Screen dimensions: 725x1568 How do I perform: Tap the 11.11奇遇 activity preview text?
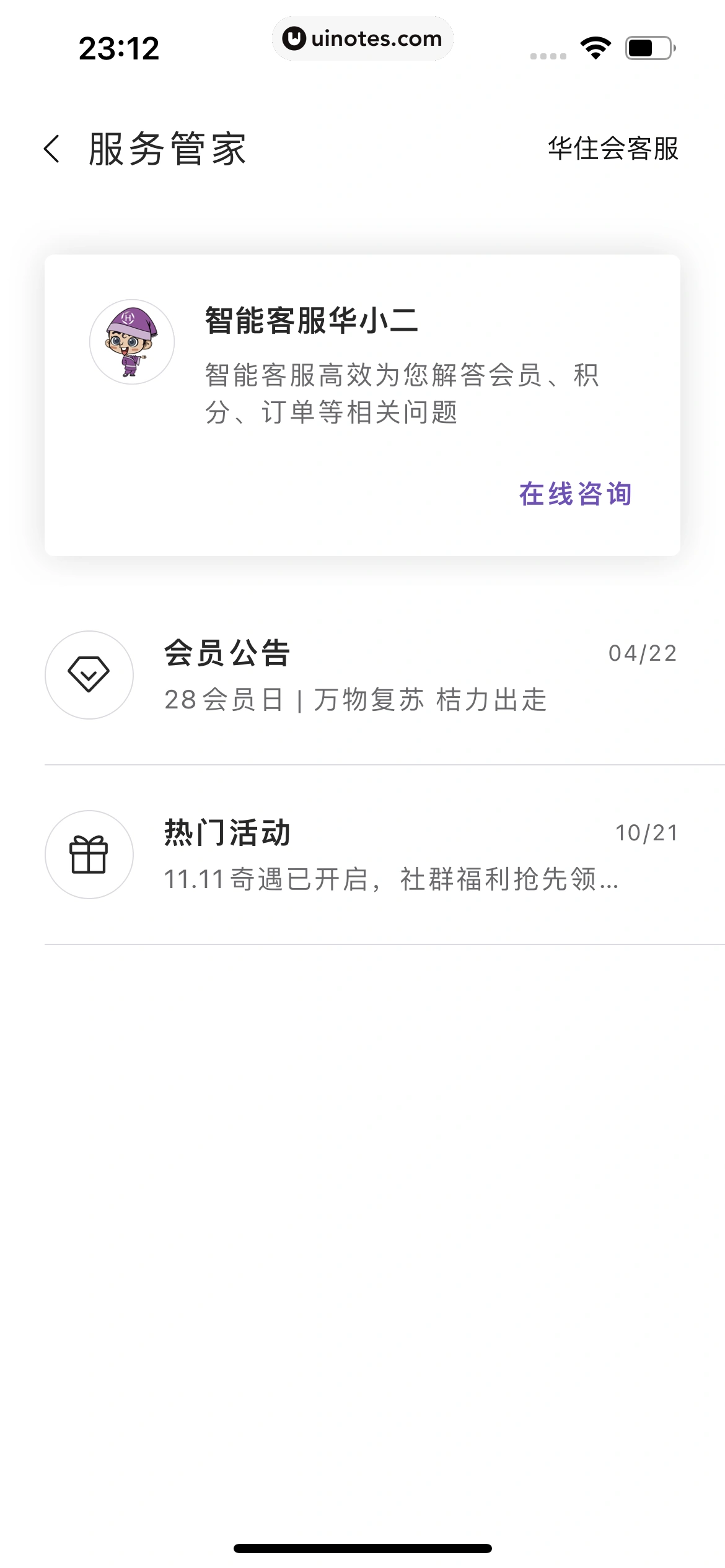390,881
